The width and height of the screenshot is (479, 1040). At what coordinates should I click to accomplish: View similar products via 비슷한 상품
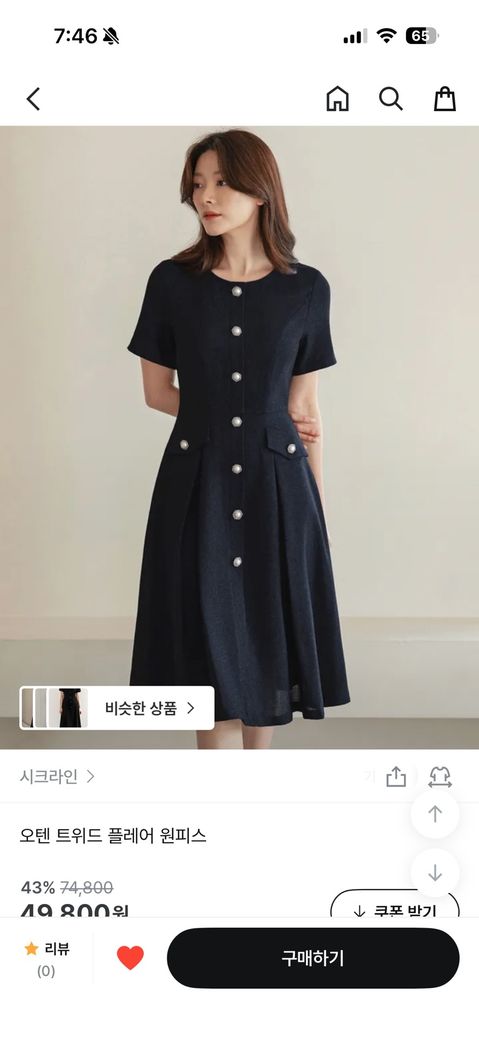[x=117, y=708]
